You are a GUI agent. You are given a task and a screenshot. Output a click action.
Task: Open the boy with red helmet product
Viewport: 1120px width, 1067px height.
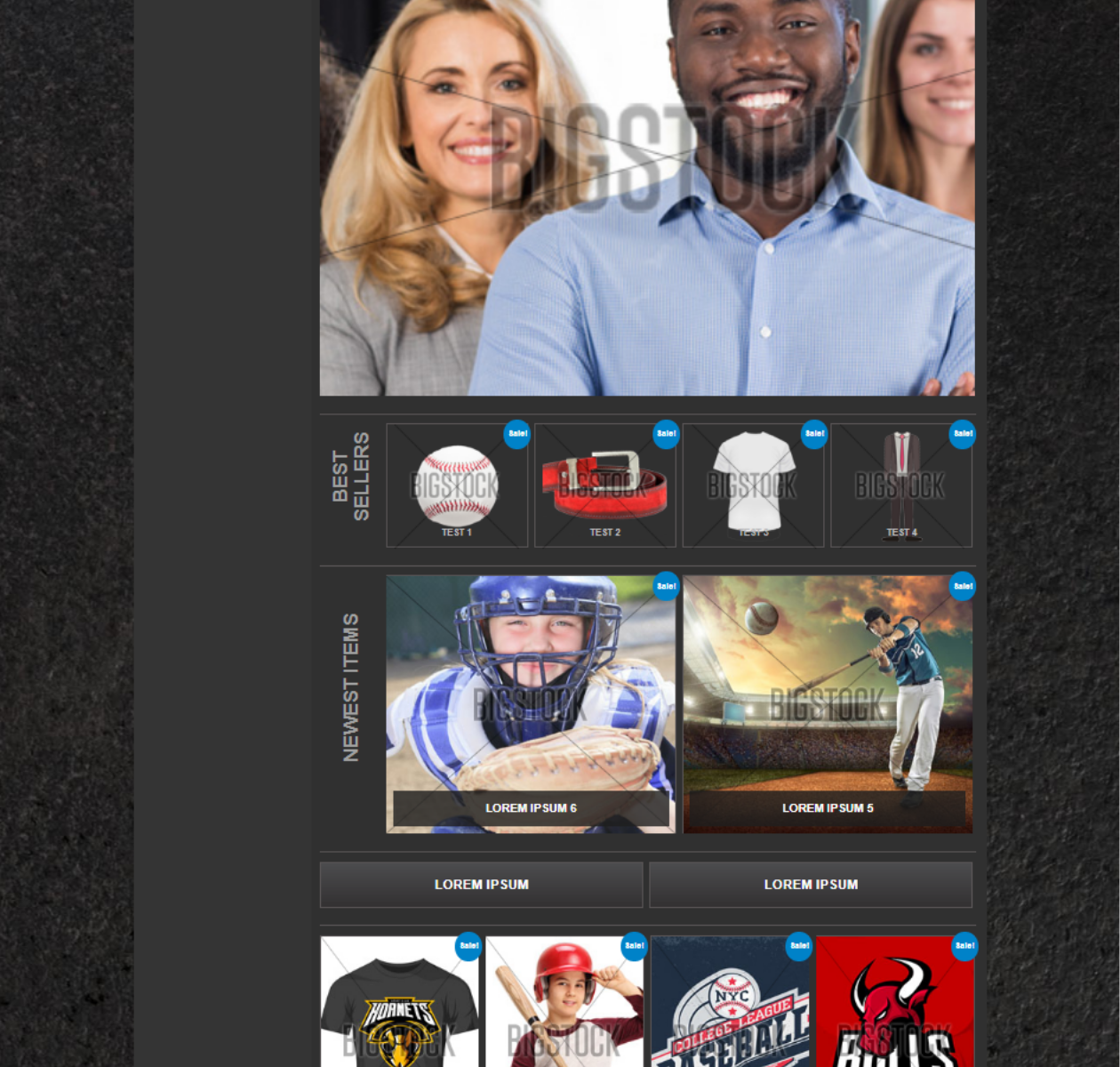point(564,1005)
